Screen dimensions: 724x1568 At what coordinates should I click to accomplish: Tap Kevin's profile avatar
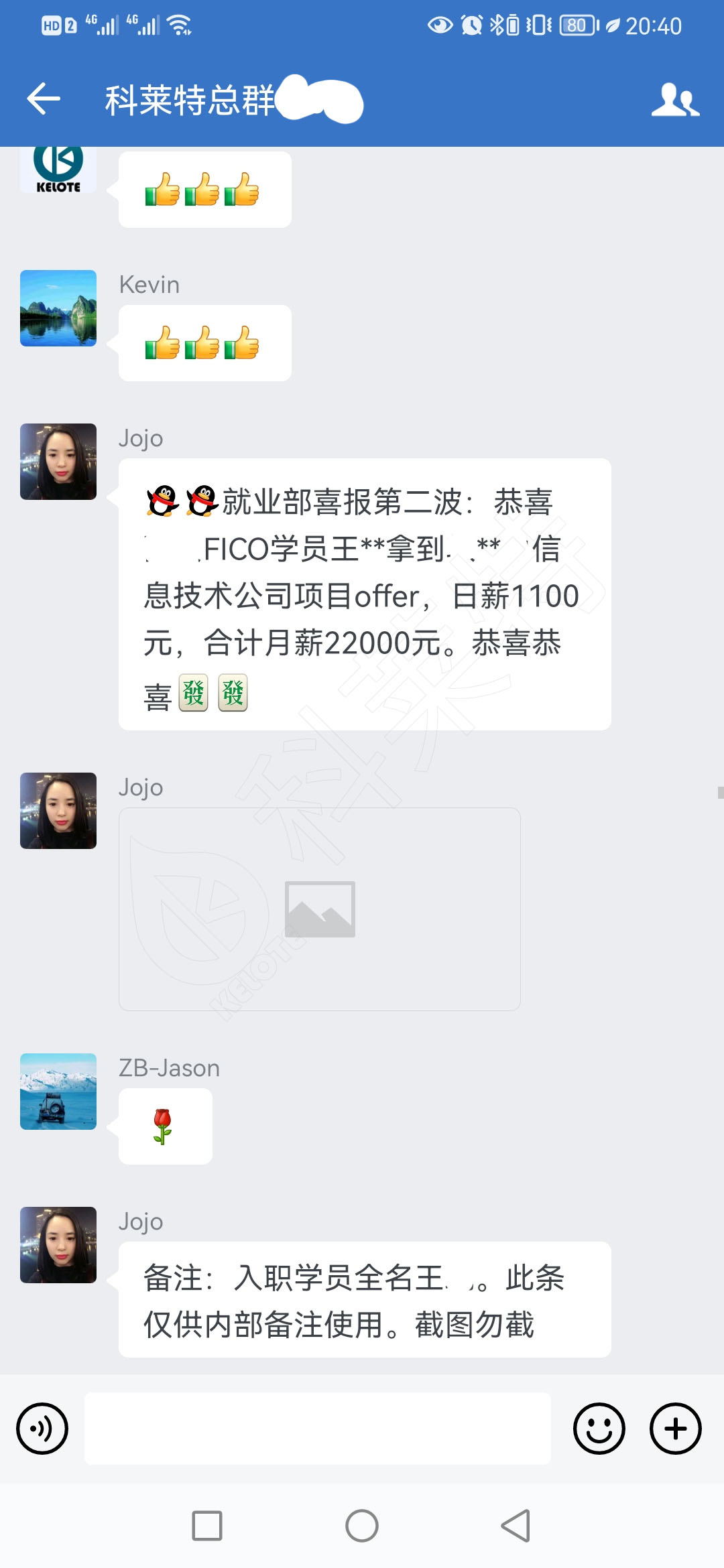click(58, 308)
